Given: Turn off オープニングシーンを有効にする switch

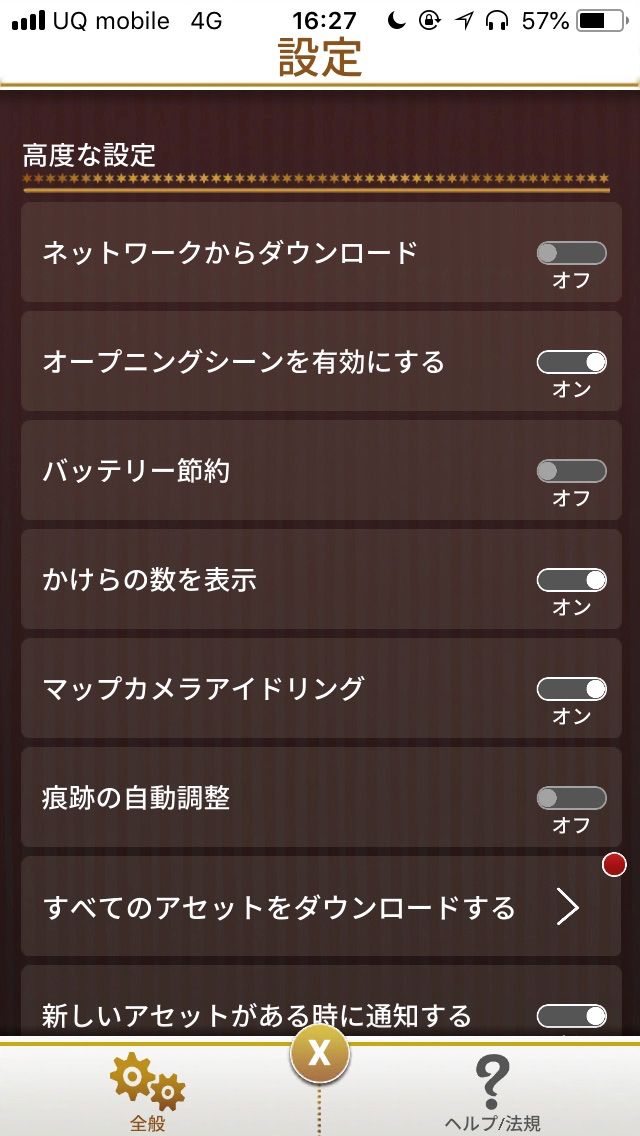Looking at the screenshot, I should pos(571,362).
